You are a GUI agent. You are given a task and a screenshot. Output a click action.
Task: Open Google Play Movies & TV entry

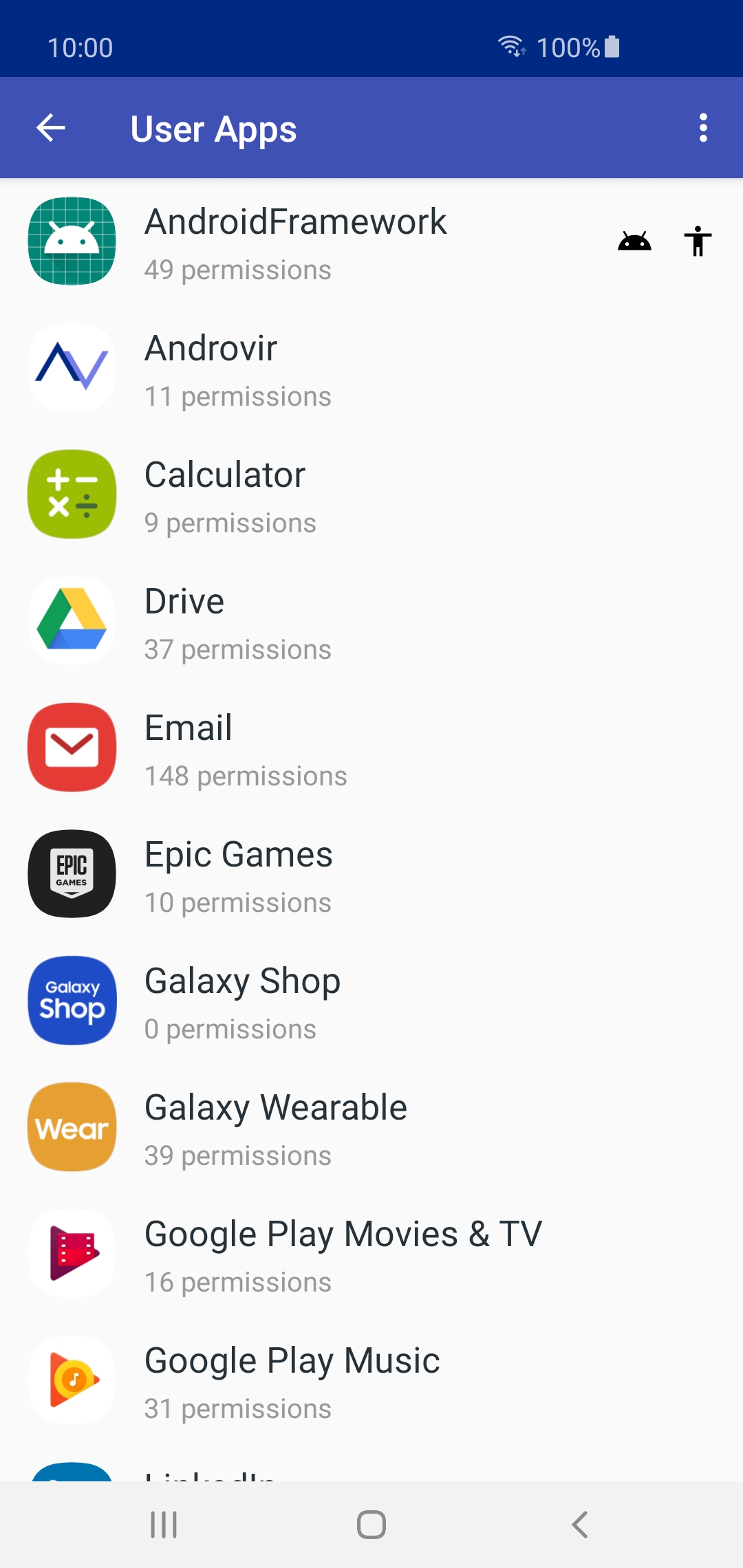pos(371,1254)
